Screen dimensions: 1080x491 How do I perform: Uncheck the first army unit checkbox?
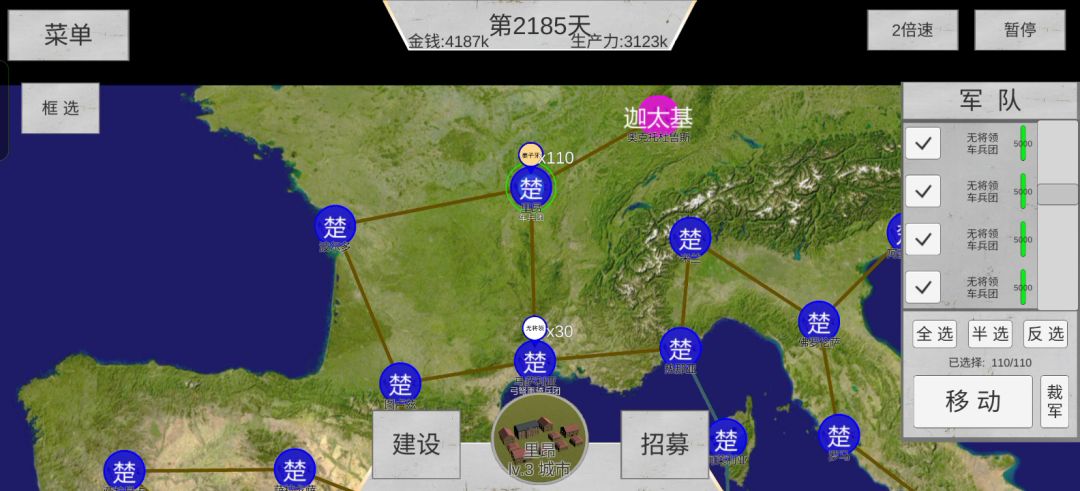tap(923, 143)
